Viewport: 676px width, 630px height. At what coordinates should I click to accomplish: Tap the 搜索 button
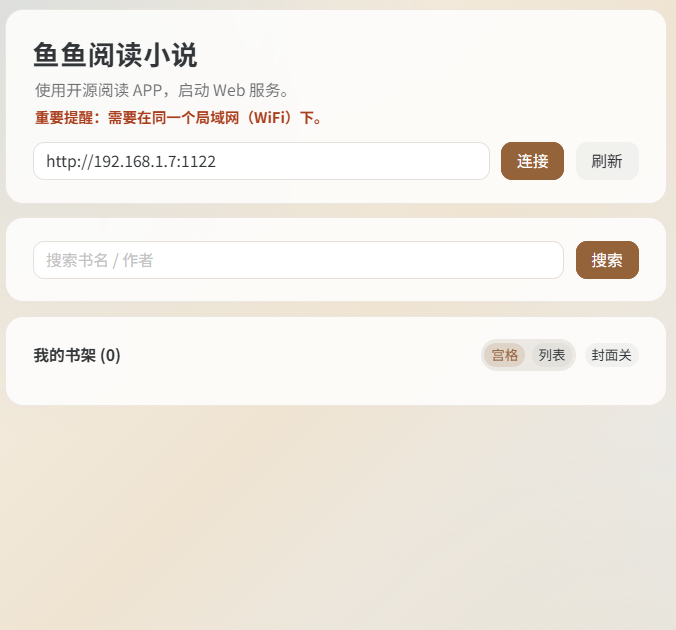pos(607,260)
